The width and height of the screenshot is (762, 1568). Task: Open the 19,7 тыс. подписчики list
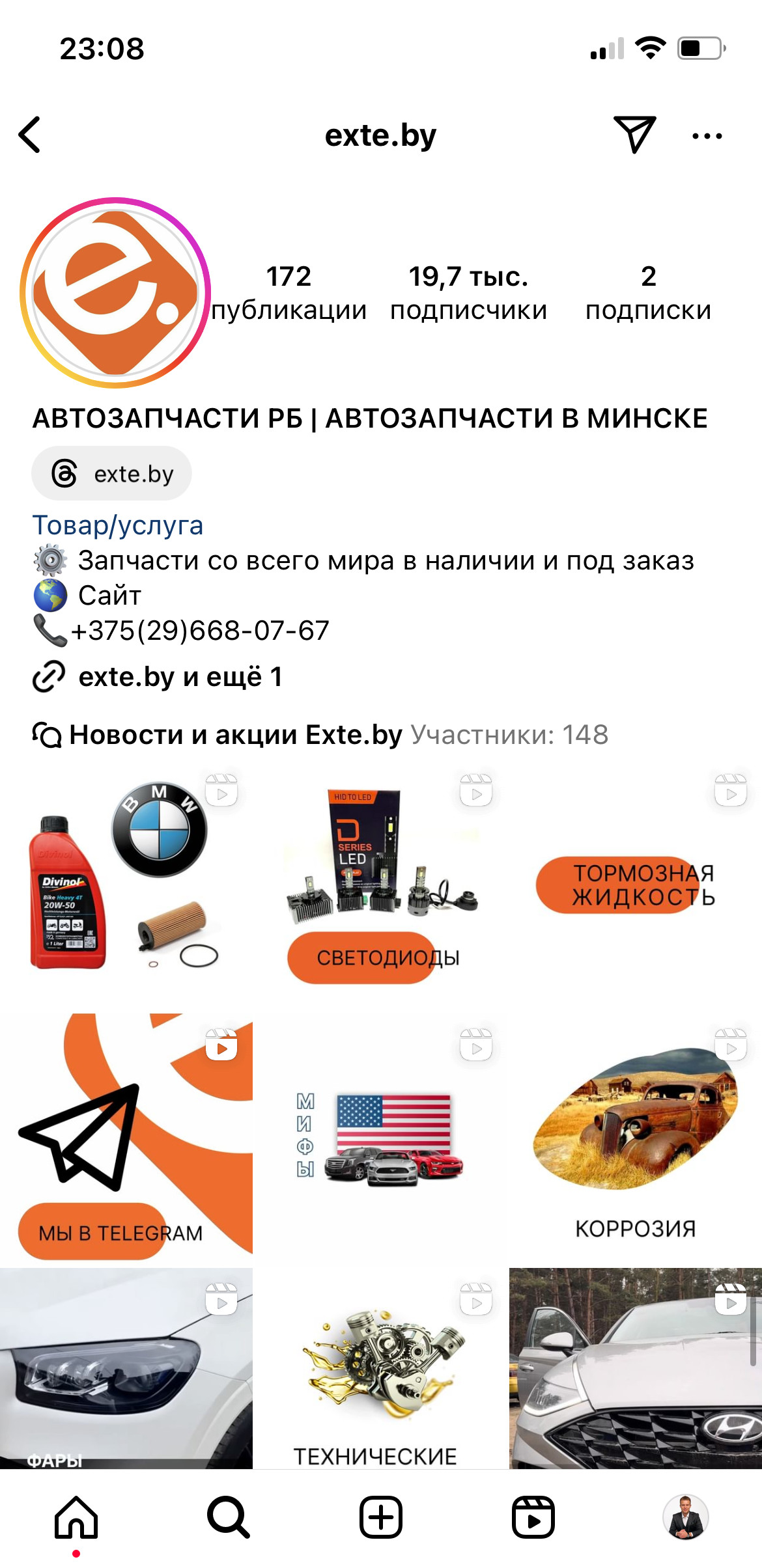pos(468,293)
